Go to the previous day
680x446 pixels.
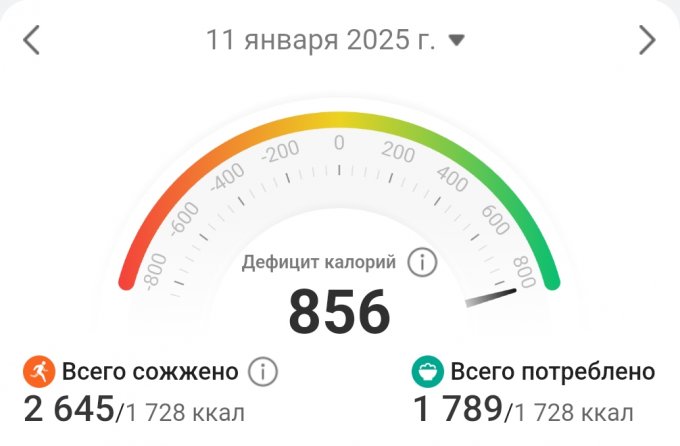tap(32, 41)
